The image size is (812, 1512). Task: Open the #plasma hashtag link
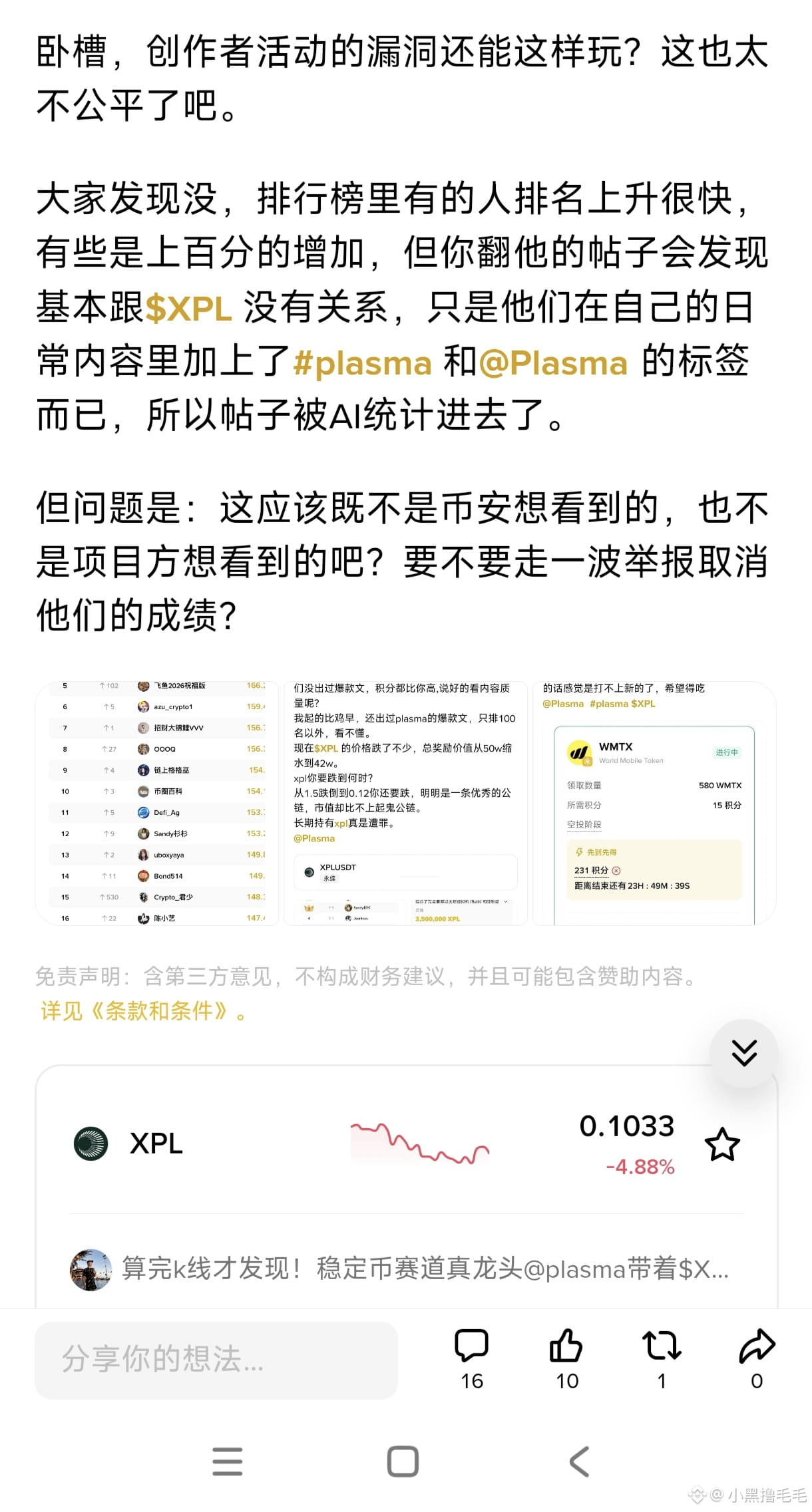[362, 363]
